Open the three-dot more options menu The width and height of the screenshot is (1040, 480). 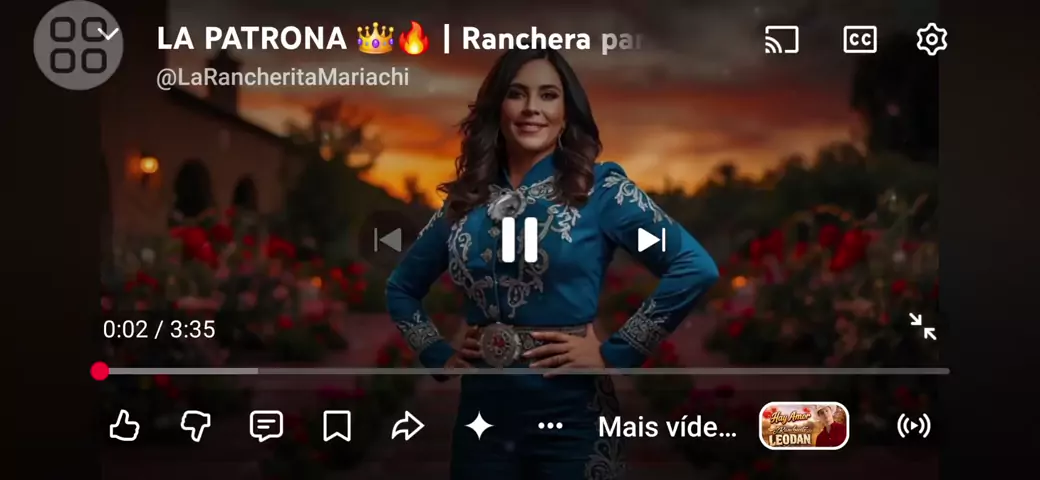pyautogui.click(x=550, y=426)
